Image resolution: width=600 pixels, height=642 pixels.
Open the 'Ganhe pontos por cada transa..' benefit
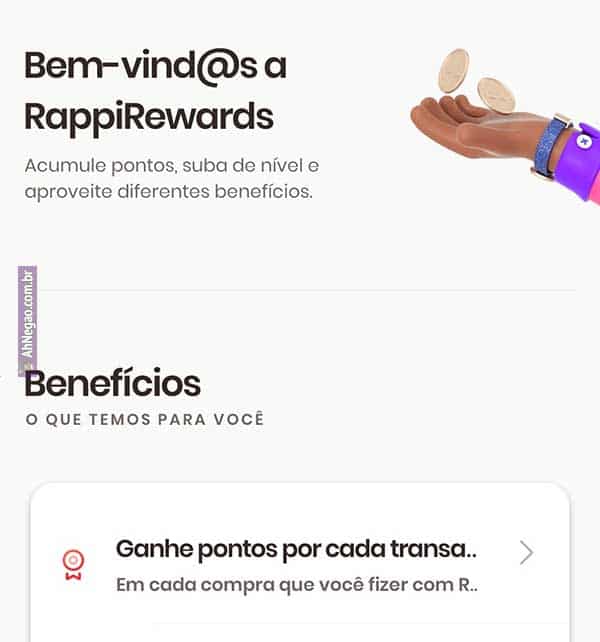[298, 565]
